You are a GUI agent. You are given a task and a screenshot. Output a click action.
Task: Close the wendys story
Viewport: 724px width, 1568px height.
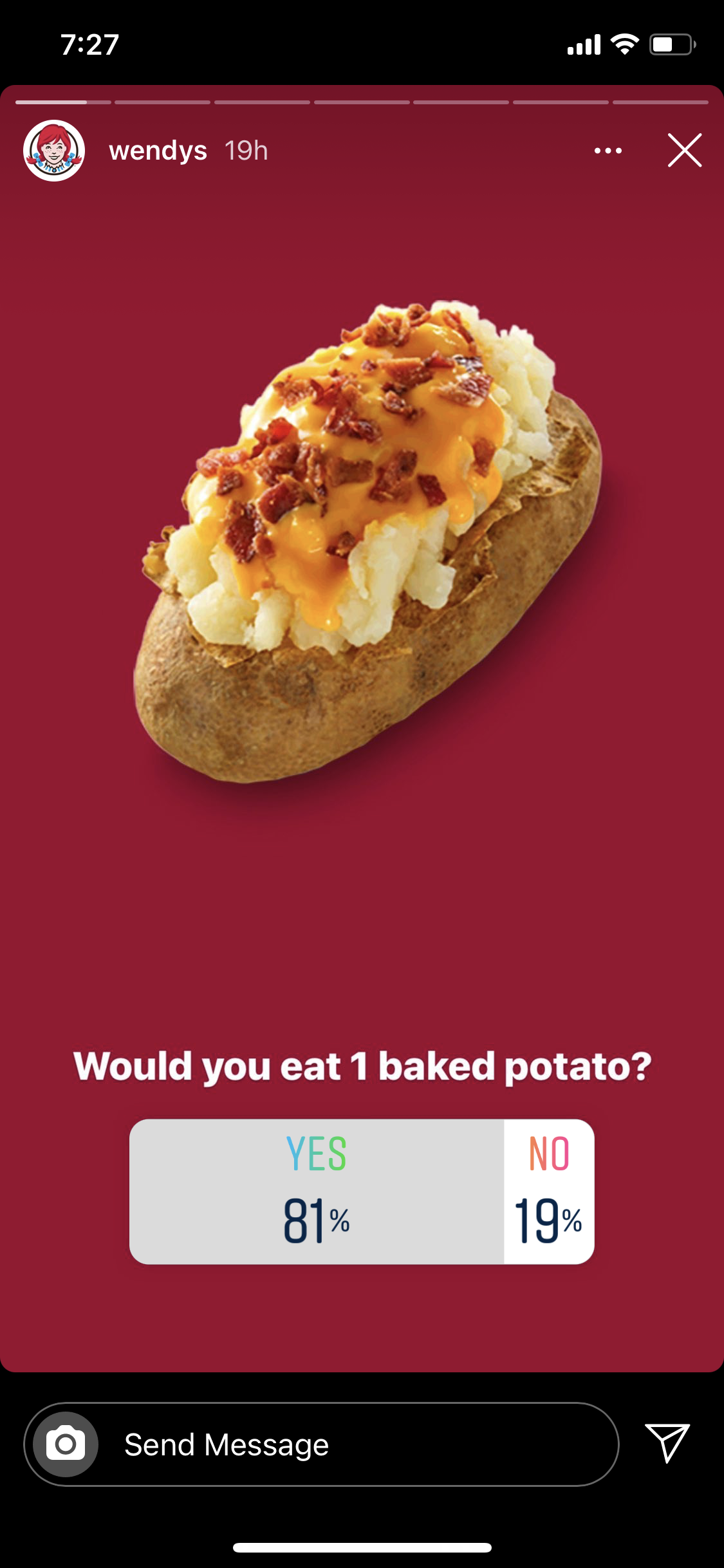(684, 151)
